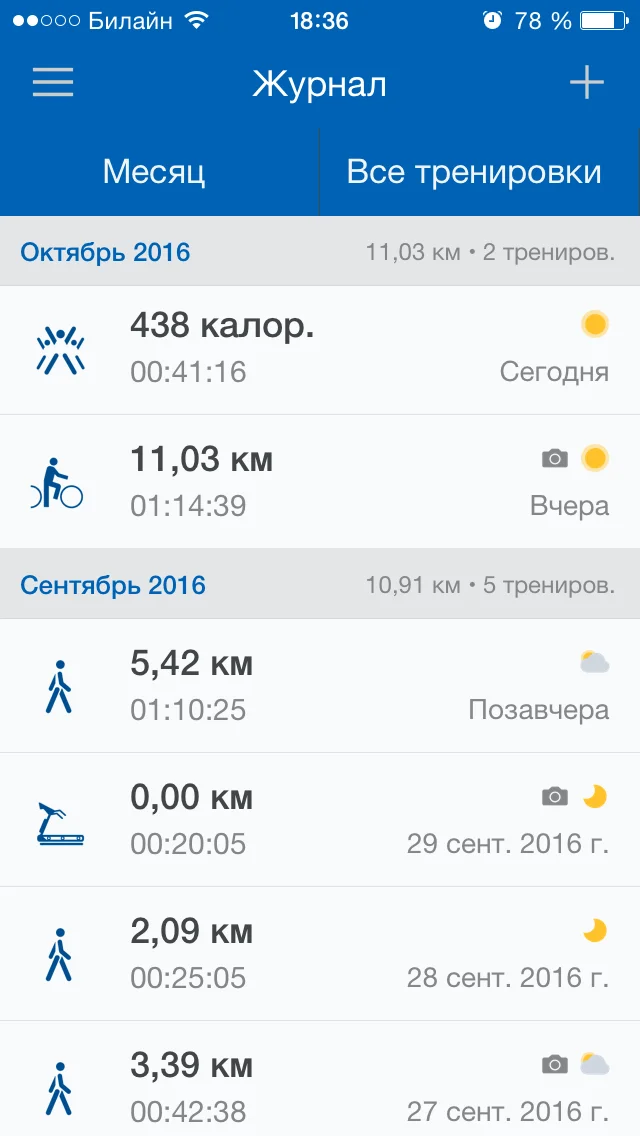Switch to the Месяц tab
This screenshot has width=640, height=1136.
[155, 172]
